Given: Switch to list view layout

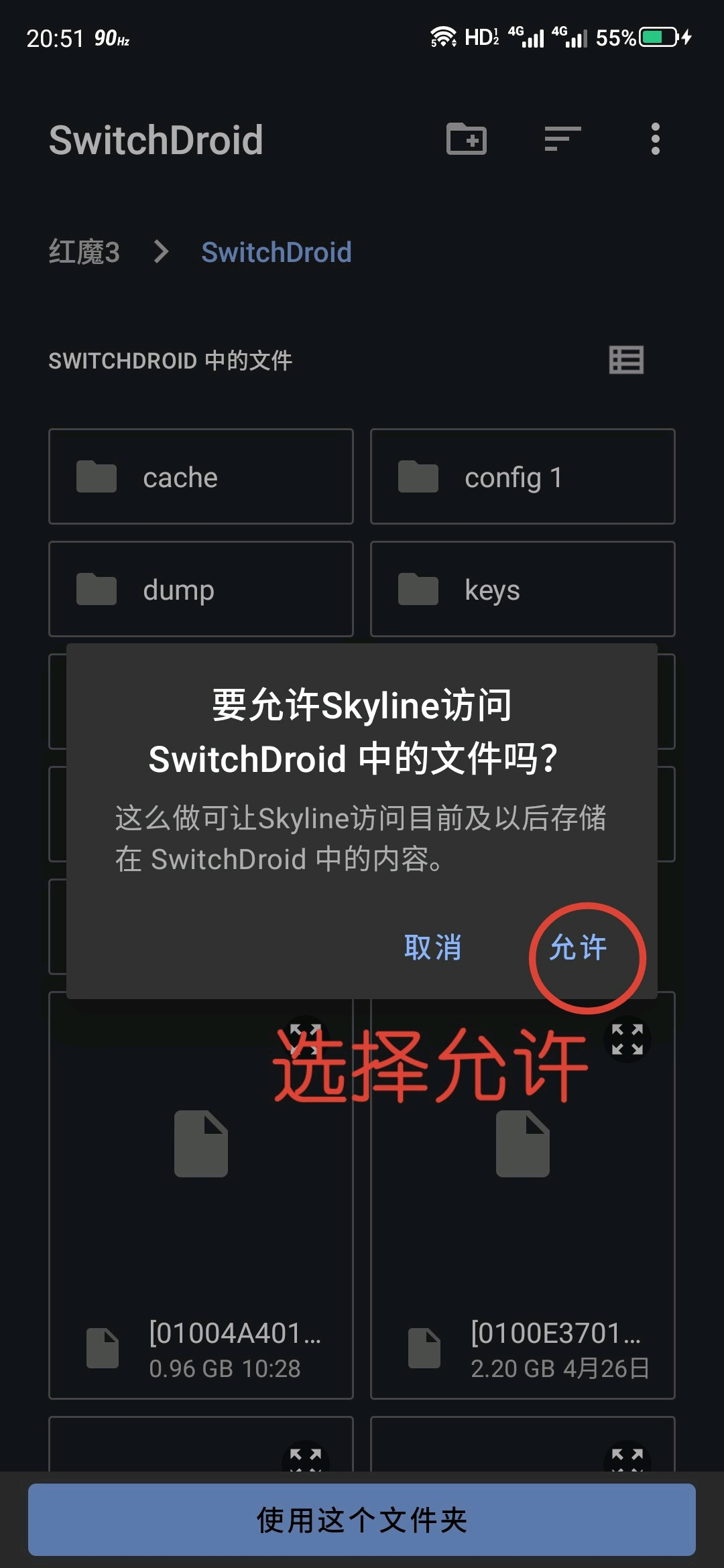Looking at the screenshot, I should (x=626, y=361).
